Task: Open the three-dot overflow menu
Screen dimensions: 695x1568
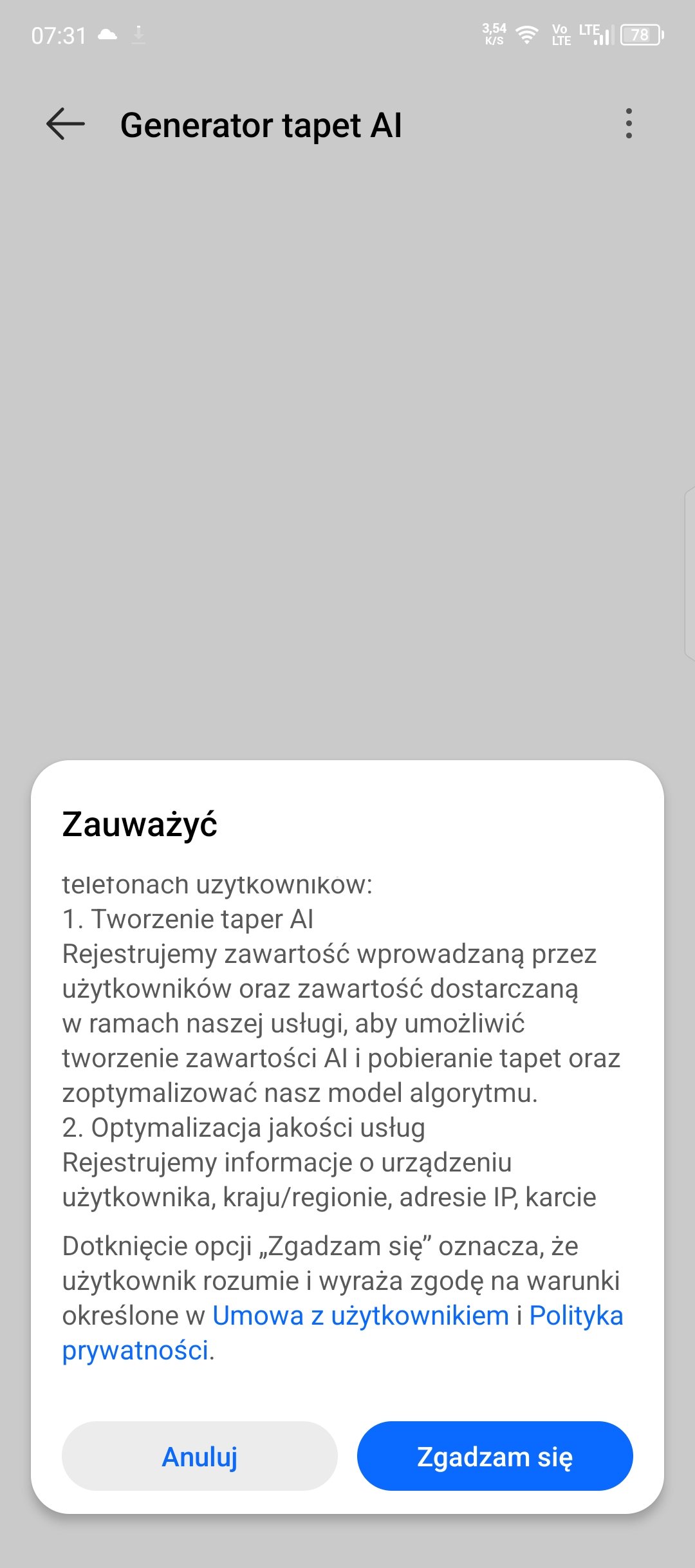Action: point(629,124)
